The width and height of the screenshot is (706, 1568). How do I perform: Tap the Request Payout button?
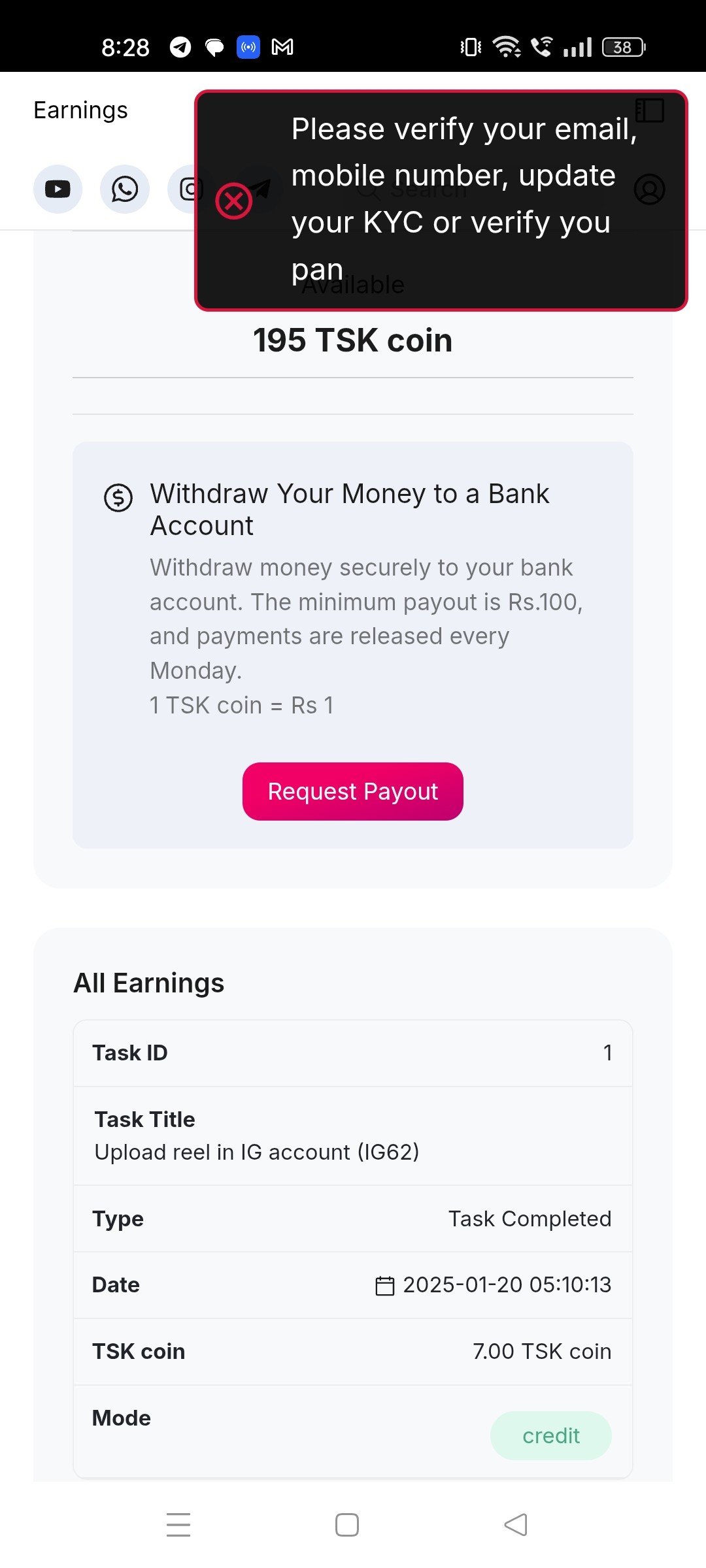[352, 791]
